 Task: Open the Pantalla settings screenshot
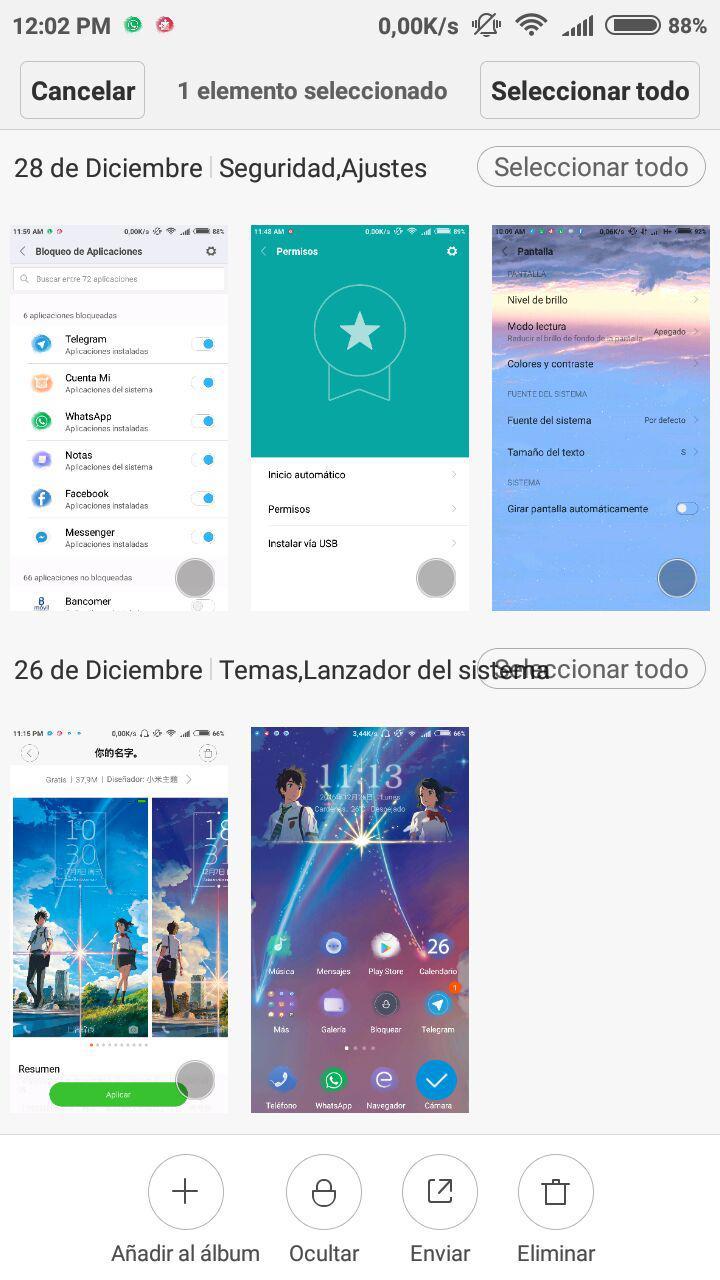(600, 400)
